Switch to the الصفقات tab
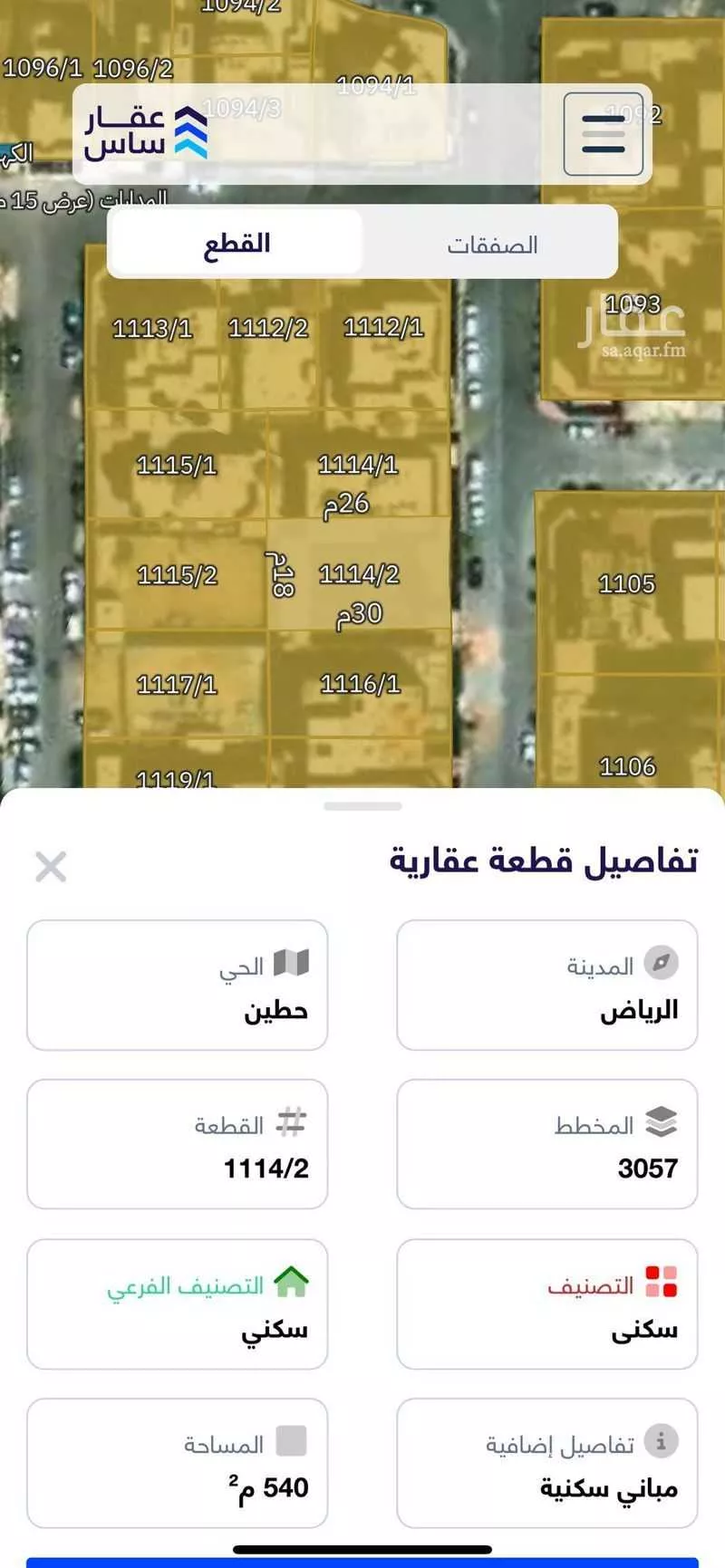The height and width of the screenshot is (1568, 725). coord(490,244)
